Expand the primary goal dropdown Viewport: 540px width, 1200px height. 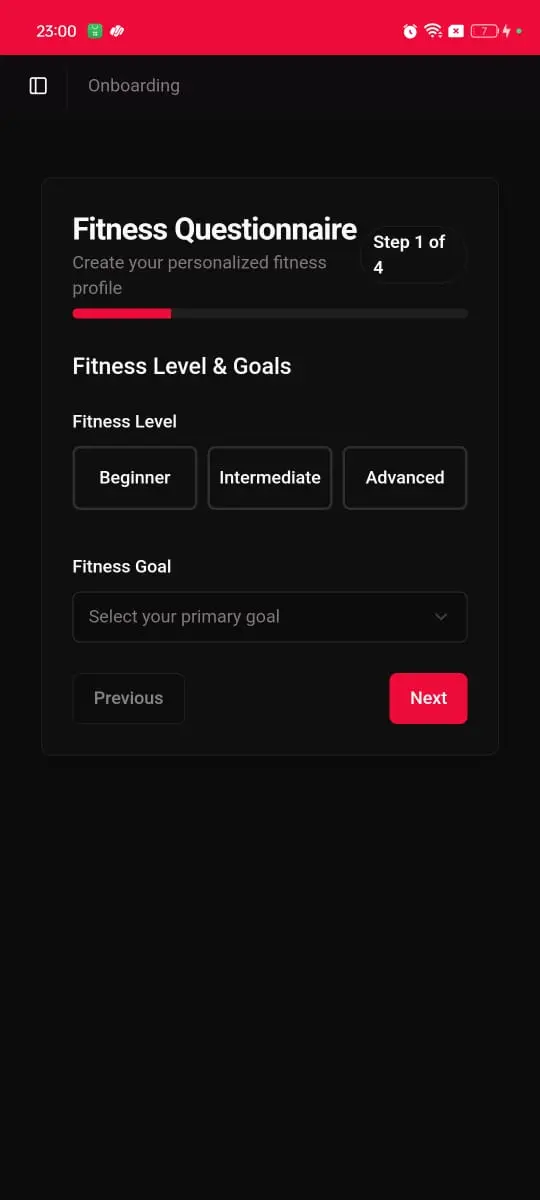(270, 617)
